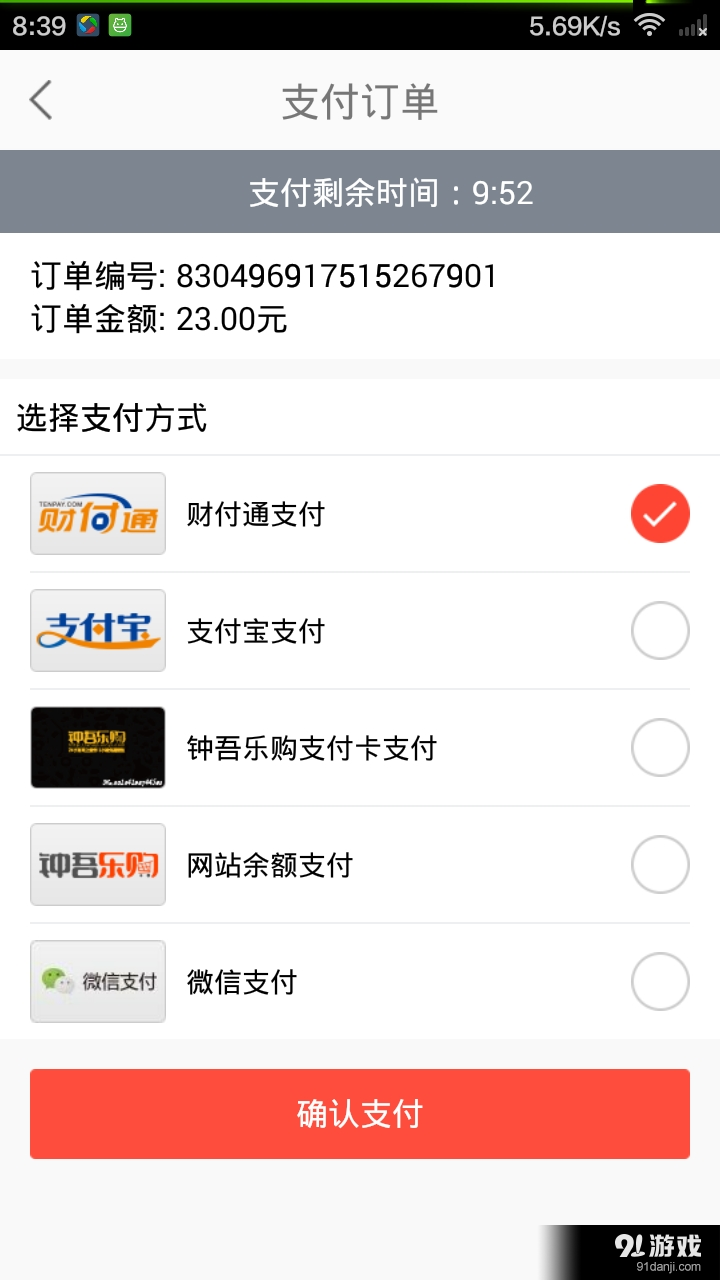Select the 钟吾乐购 website balance logo

(97, 864)
